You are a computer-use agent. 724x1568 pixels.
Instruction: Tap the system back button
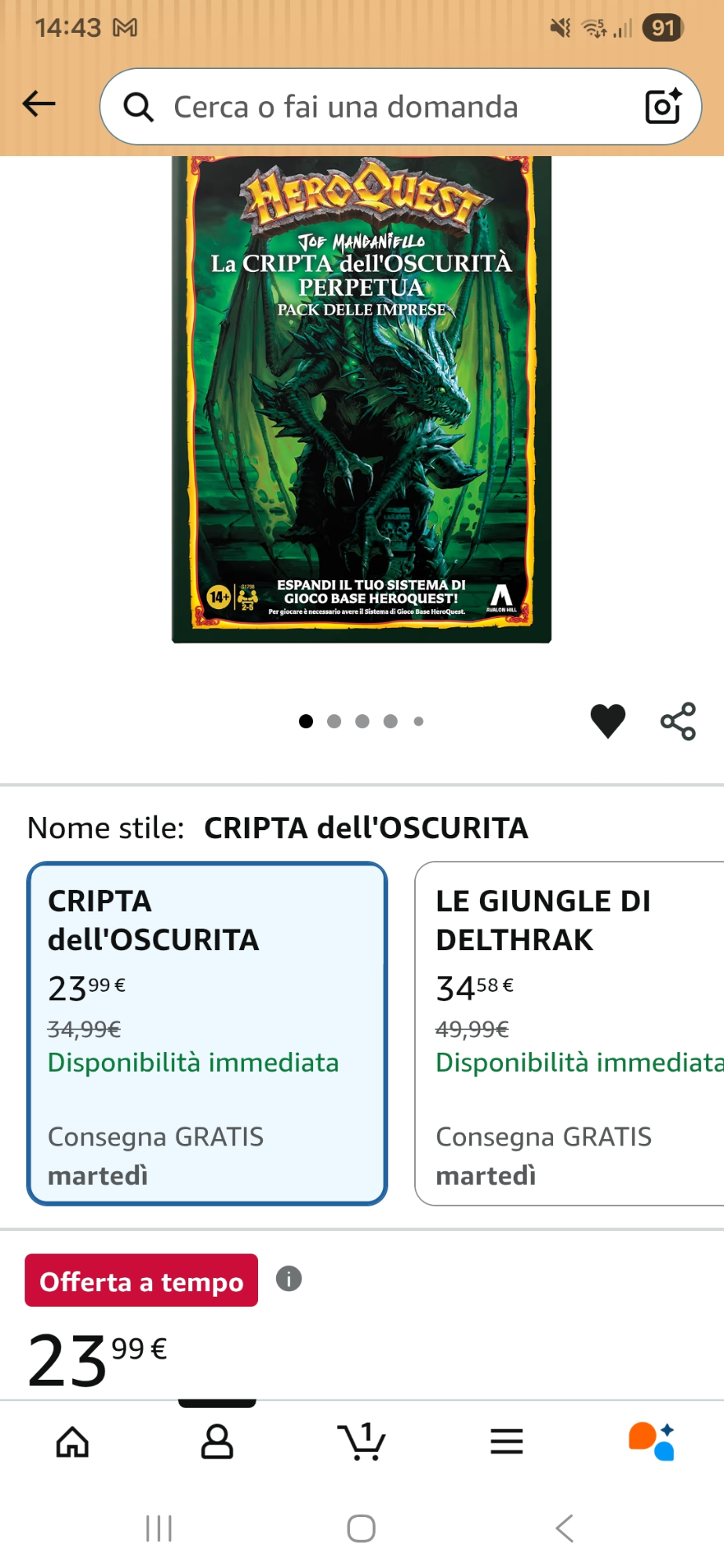pyautogui.click(x=565, y=1528)
